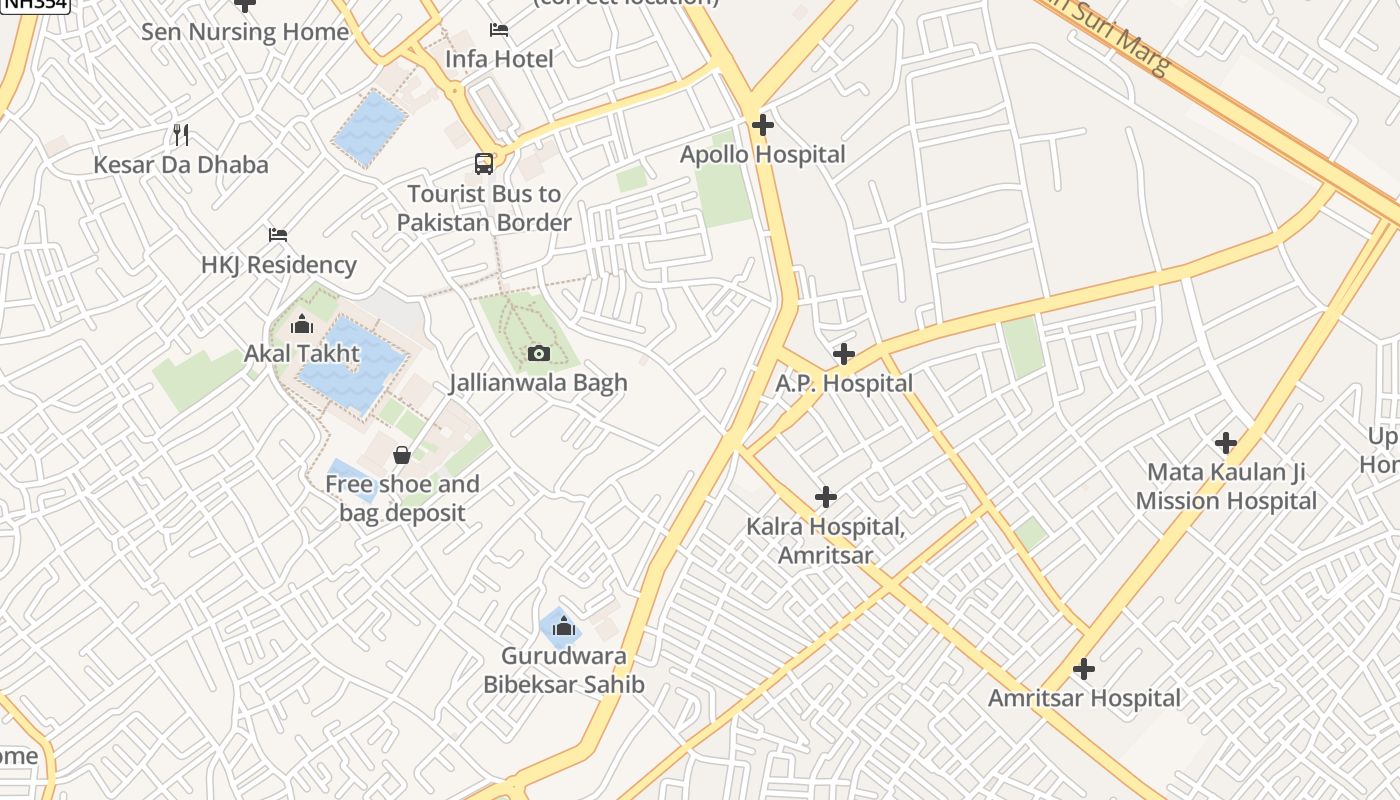The image size is (1400, 800).
Task: Tap the Sen Nursing Home marker
Action: point(245,7)
